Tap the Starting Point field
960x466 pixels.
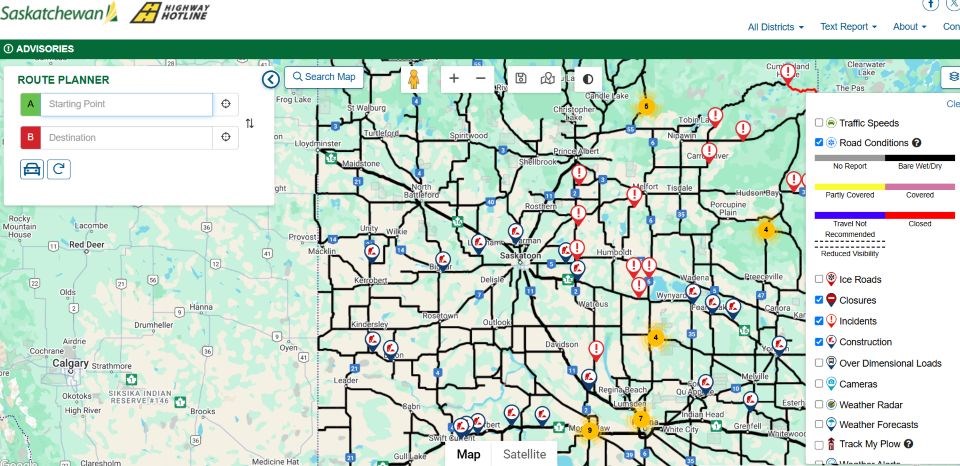[x=127, y=104]
